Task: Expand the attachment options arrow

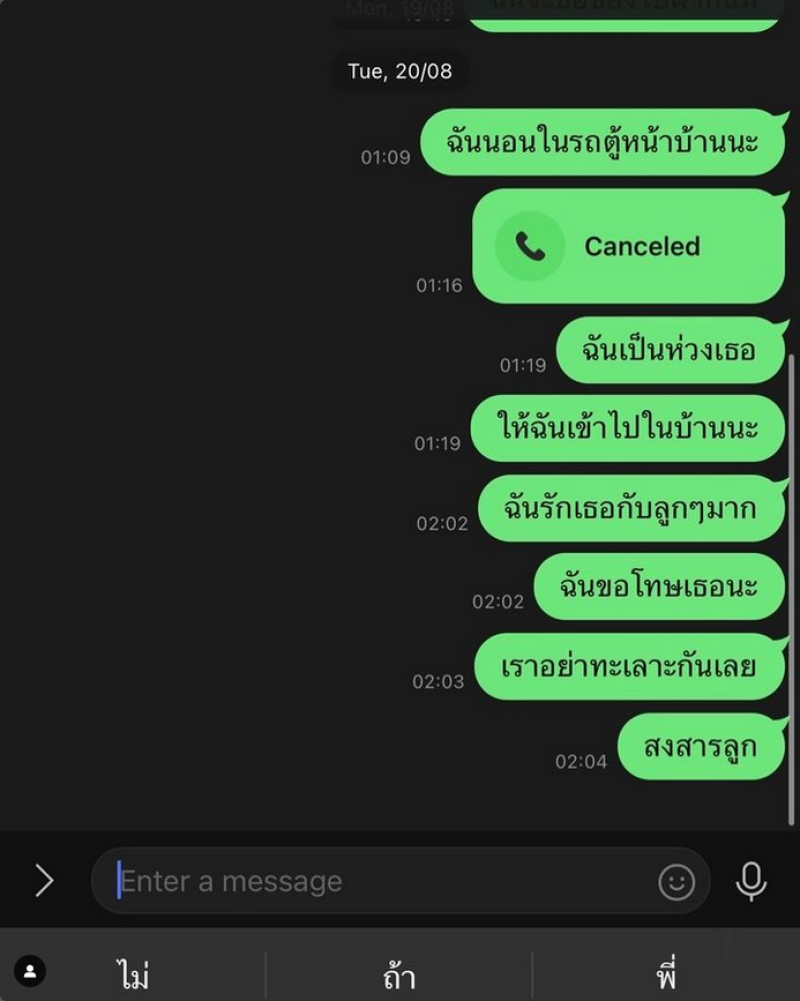Action: (x=43, y=881)
